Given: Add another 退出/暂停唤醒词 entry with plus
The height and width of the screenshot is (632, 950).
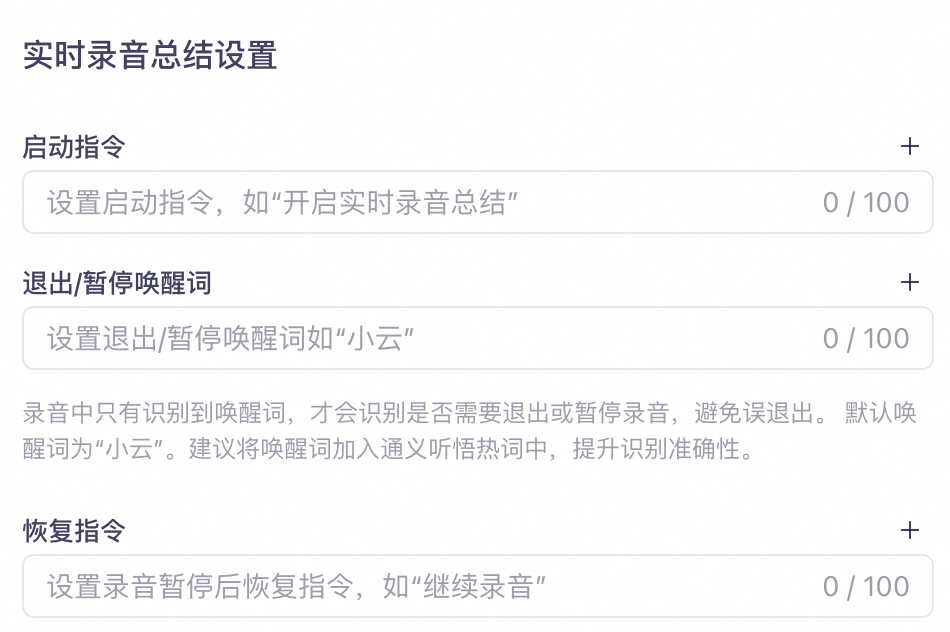Looking at the screenshot, I should (x=909, y=283).
